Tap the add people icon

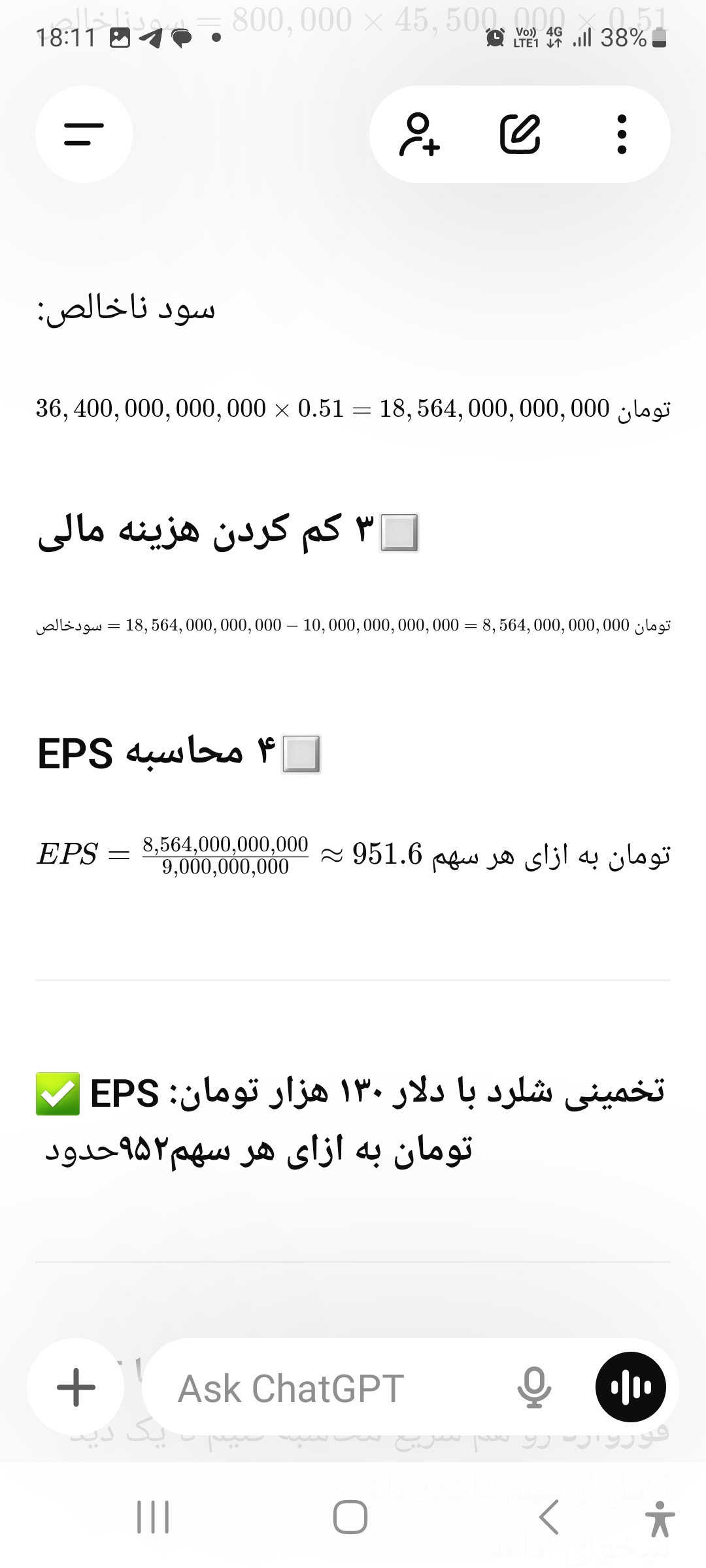(419, 135)
